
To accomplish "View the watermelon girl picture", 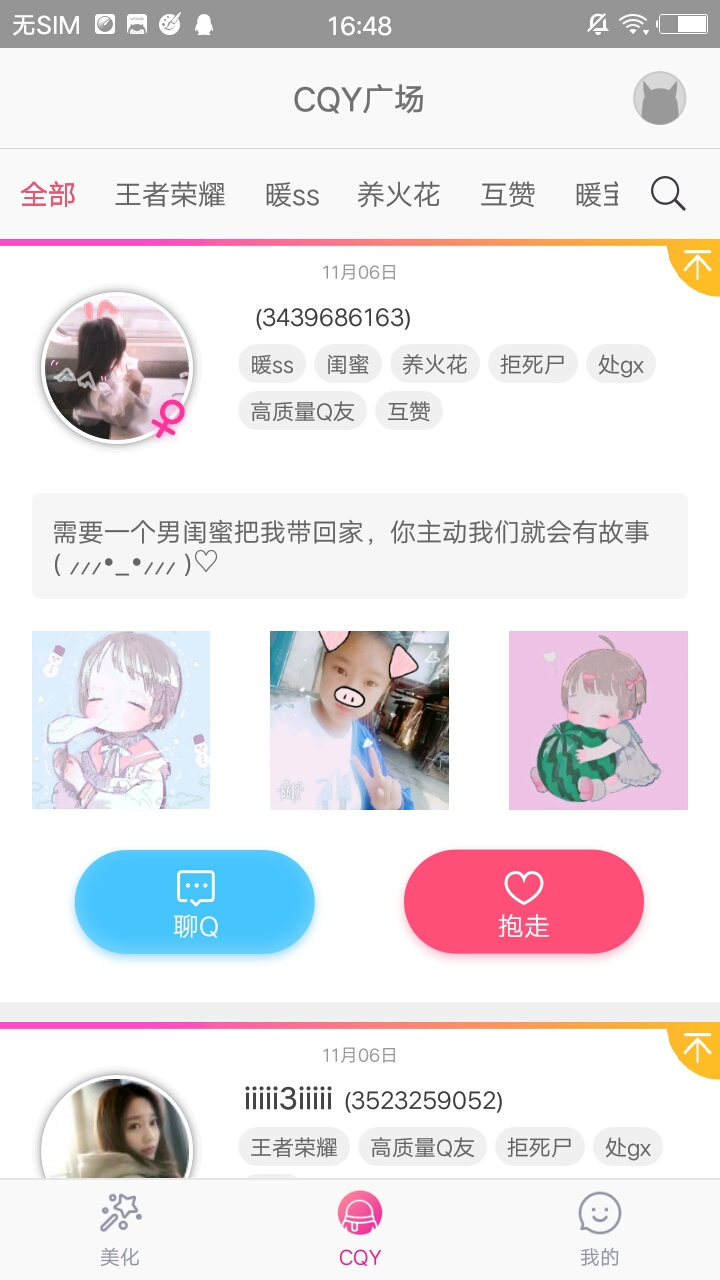I will pos(598,720).
